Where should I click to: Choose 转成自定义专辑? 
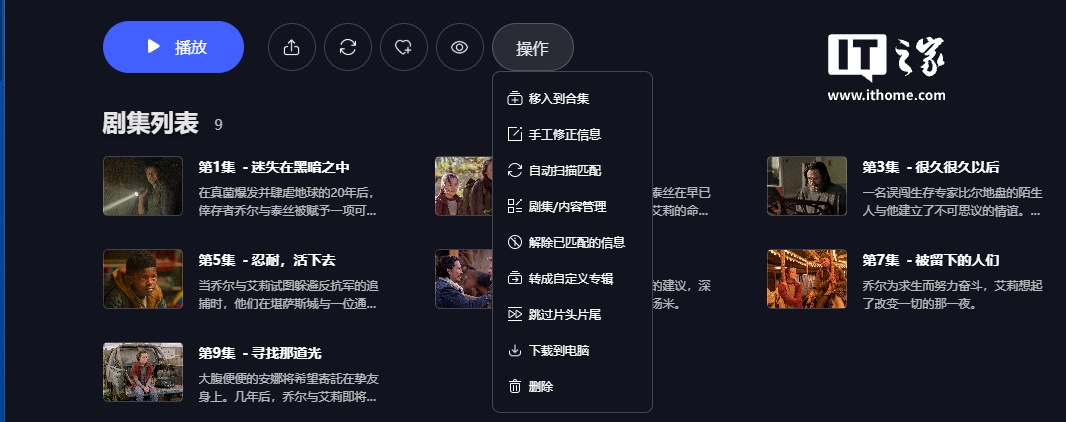coord(571,278)
